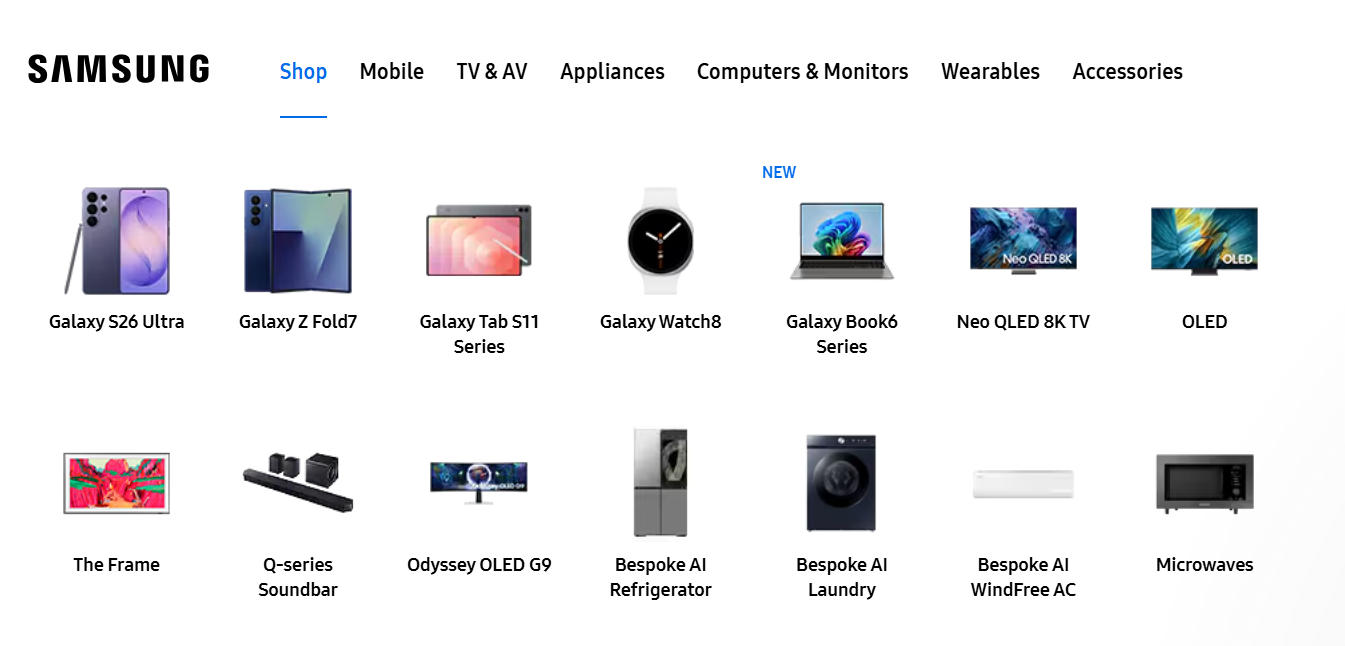Open Computers & Monitors menu
Image resolution: width=1345 pixels, height=646 pixels.
[x=802, y=72]
